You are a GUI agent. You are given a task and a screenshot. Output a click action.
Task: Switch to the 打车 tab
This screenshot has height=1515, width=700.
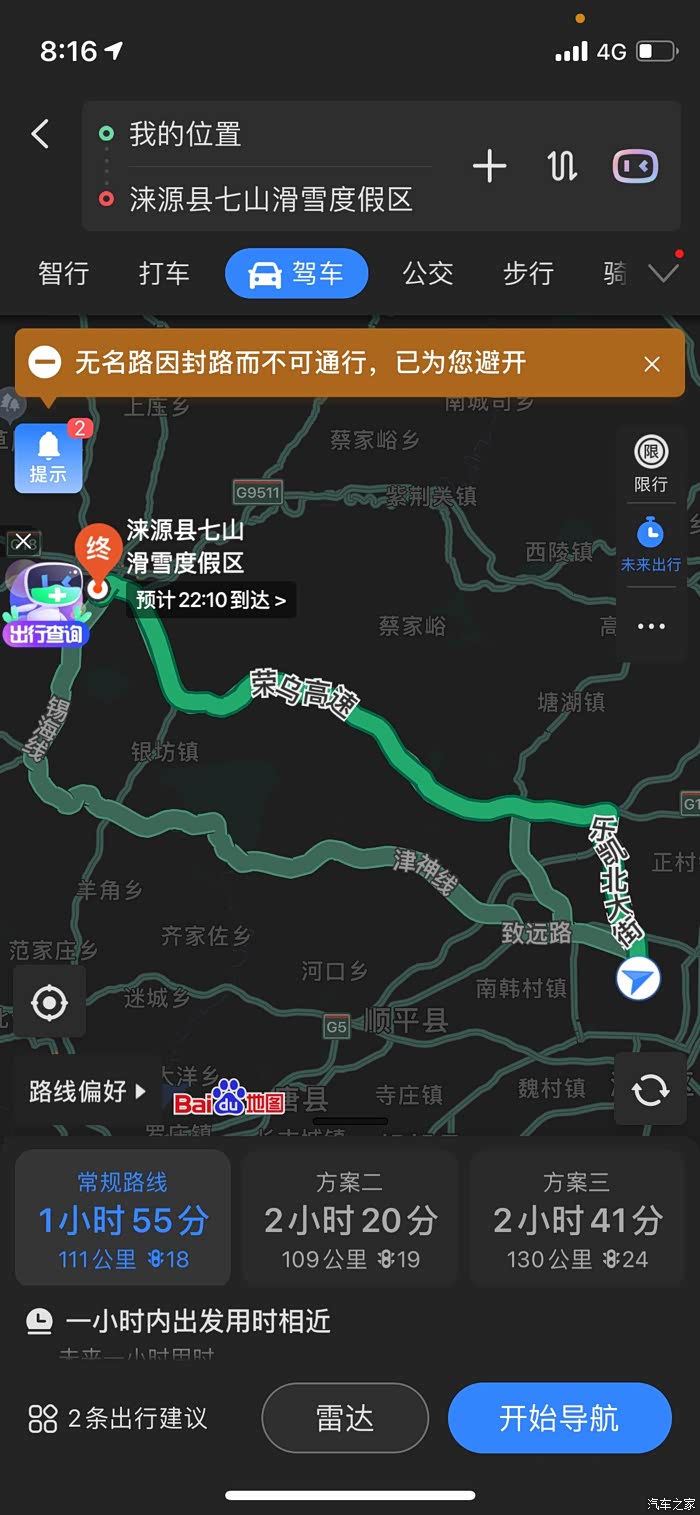coord(164,273)
